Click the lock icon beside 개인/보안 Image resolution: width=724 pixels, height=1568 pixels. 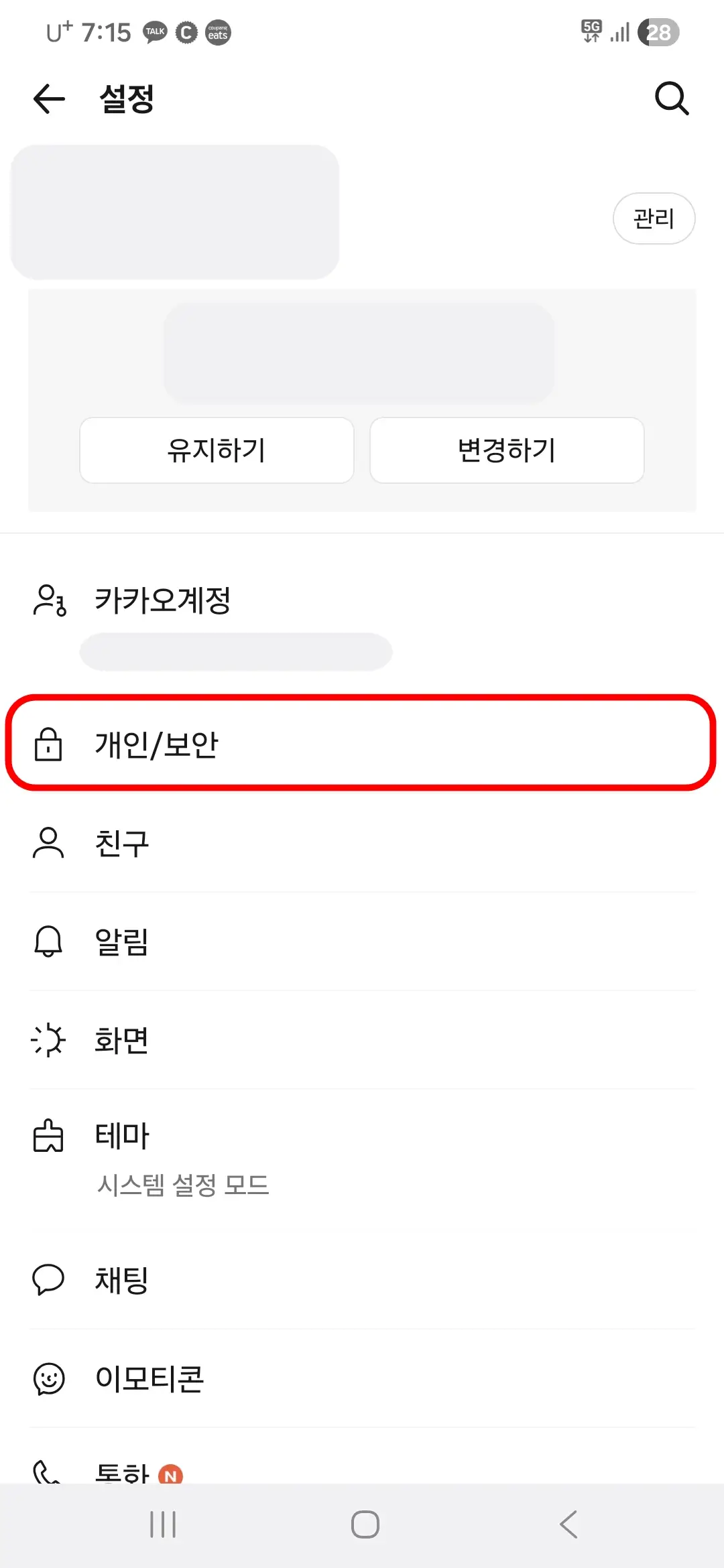coord(48,744)
